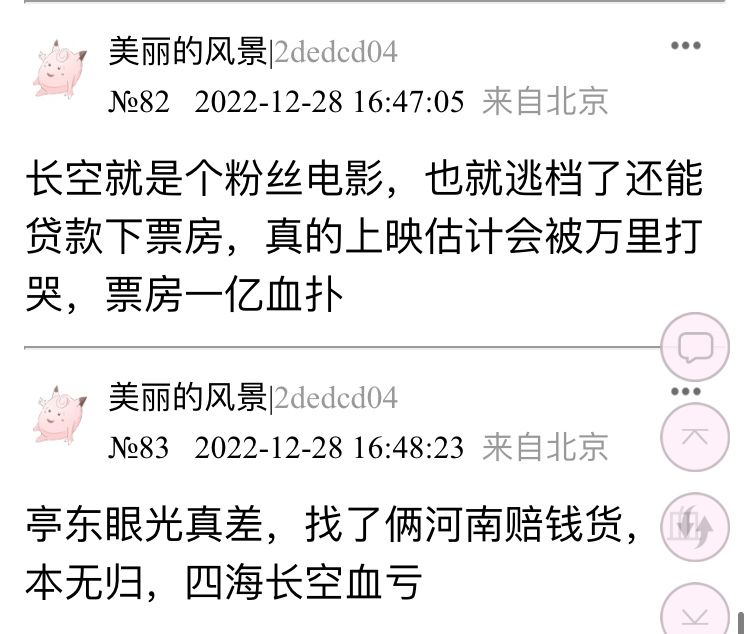Tap the floating reply comment bubble button
750x634 pixels.
[x=695, y=347]
